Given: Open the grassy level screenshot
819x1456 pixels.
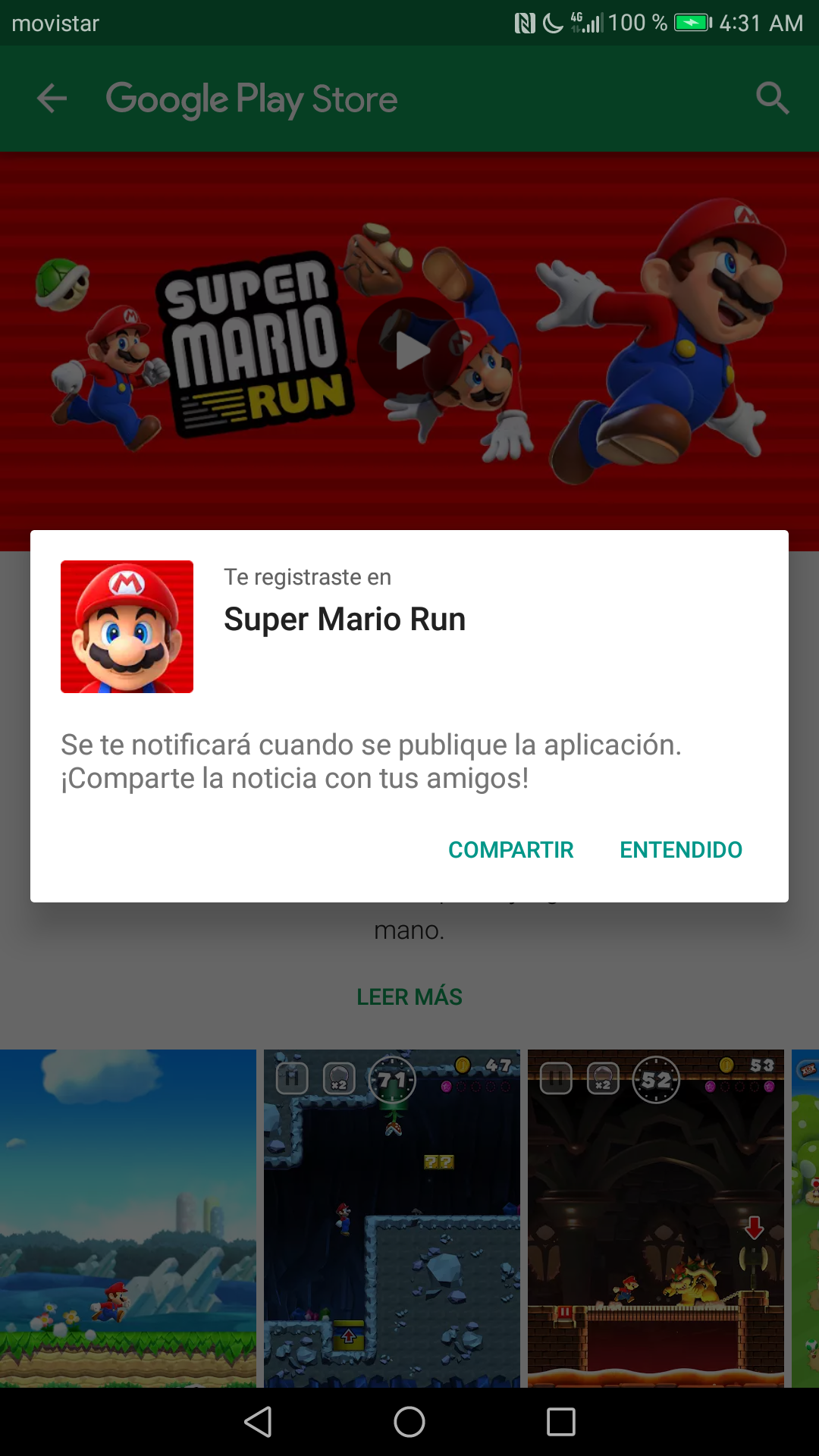Looking at the screenshot, I should pos(127,1217).
